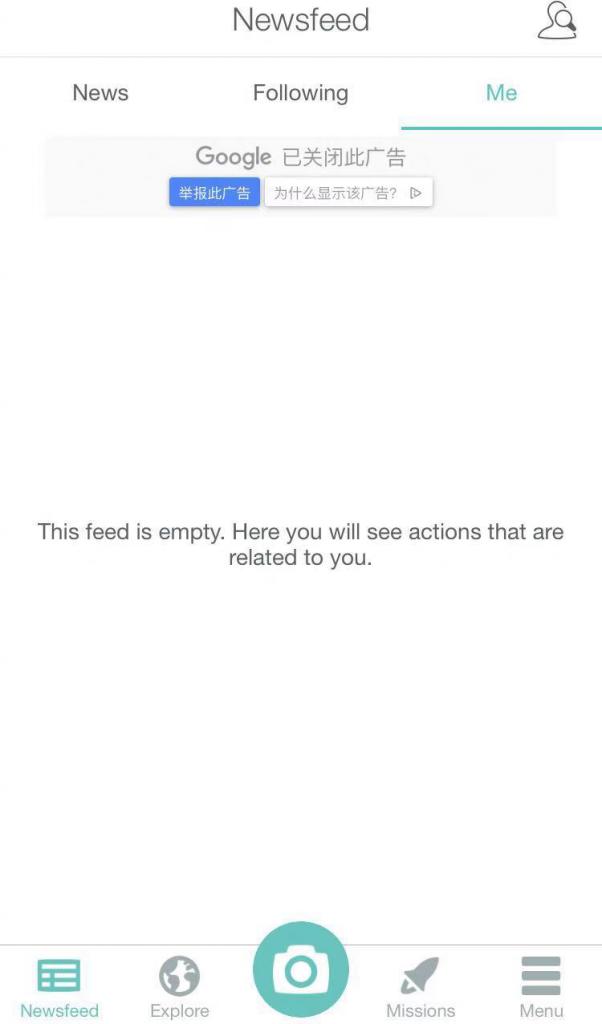Viewport: 602px width, 1024px height.
Task: Open the Newsfeed bottom tab
Action: point(59,986)
